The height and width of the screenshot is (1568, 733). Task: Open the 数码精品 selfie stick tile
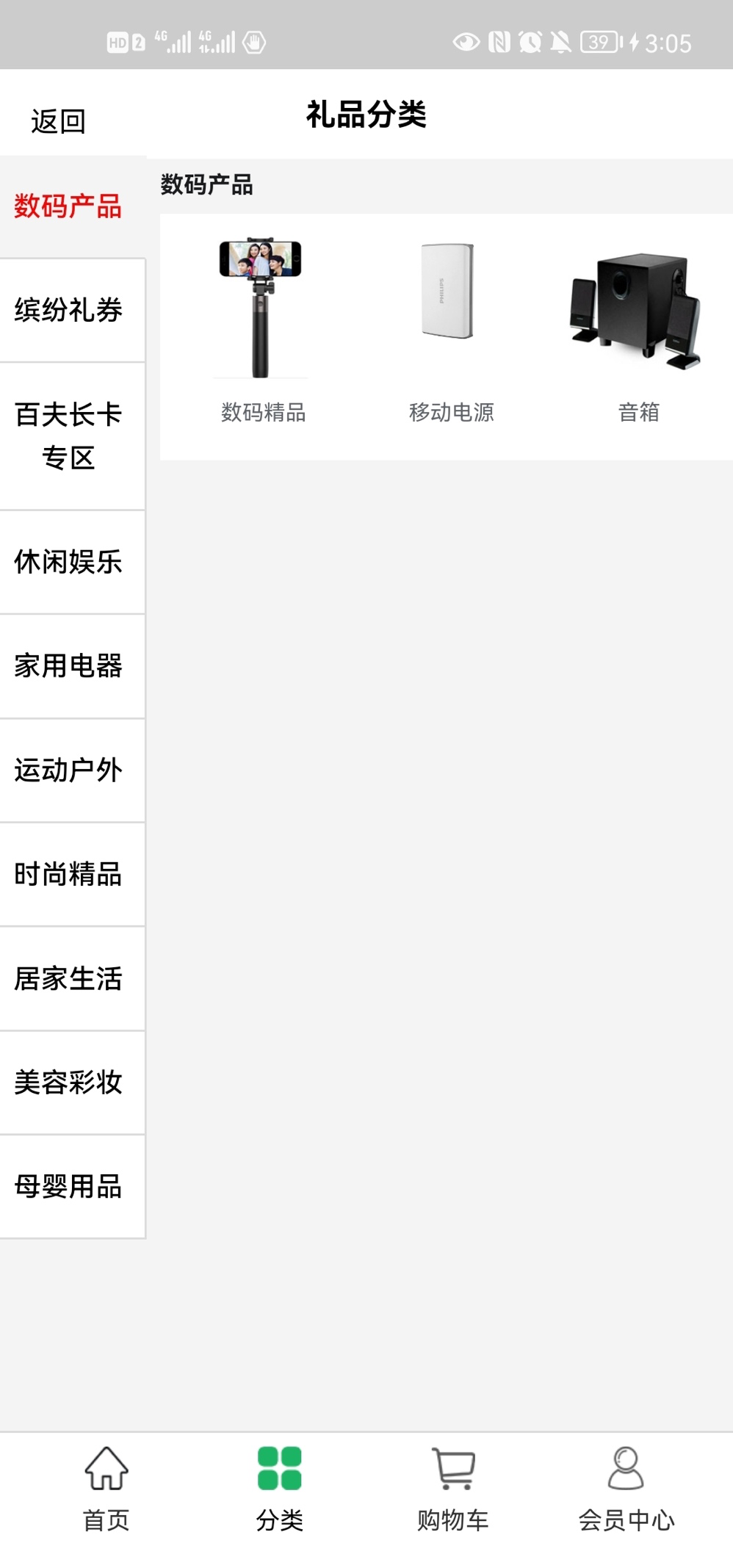pos(262,330)
